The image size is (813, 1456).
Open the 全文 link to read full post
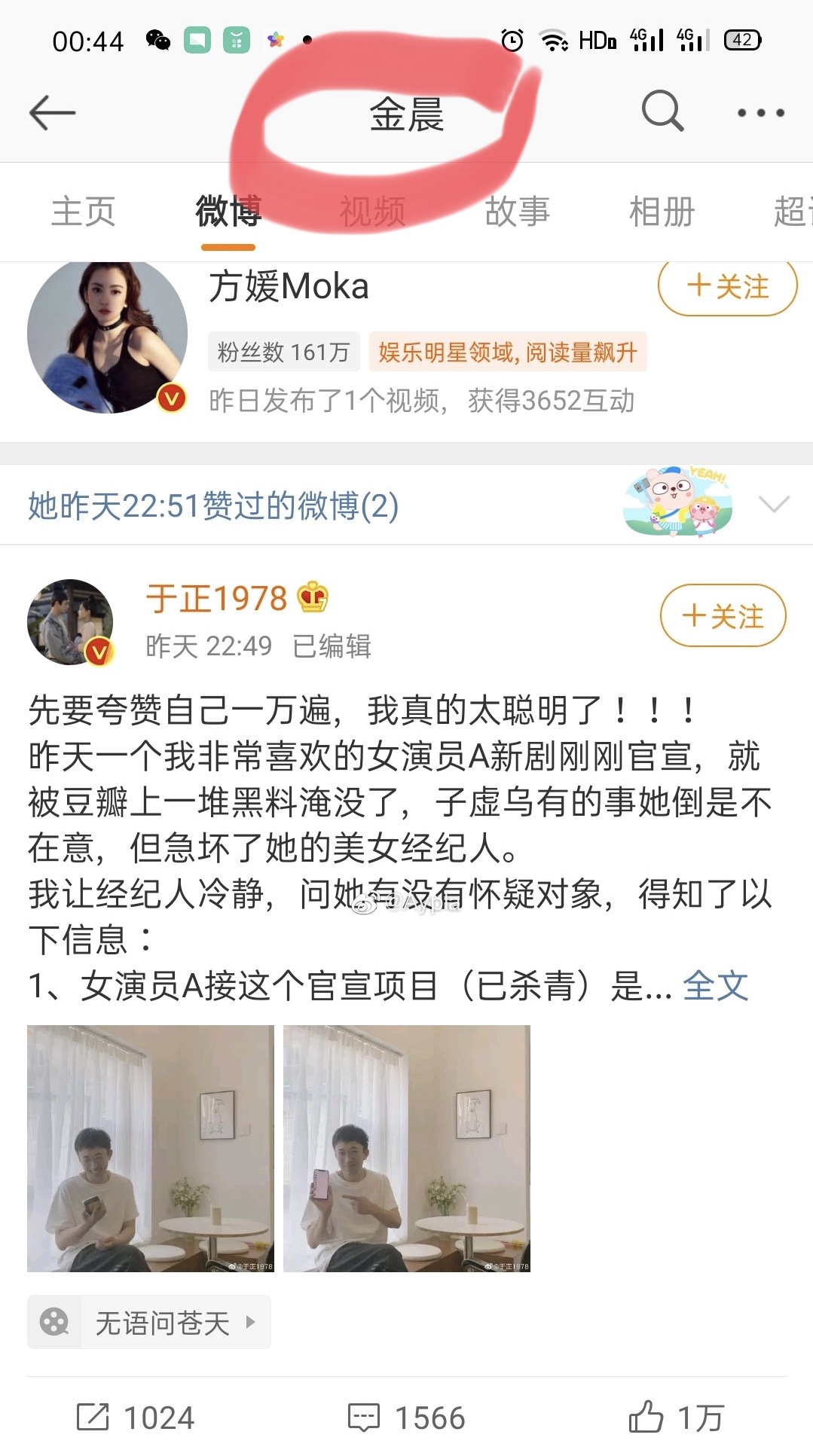coord(714,984)
